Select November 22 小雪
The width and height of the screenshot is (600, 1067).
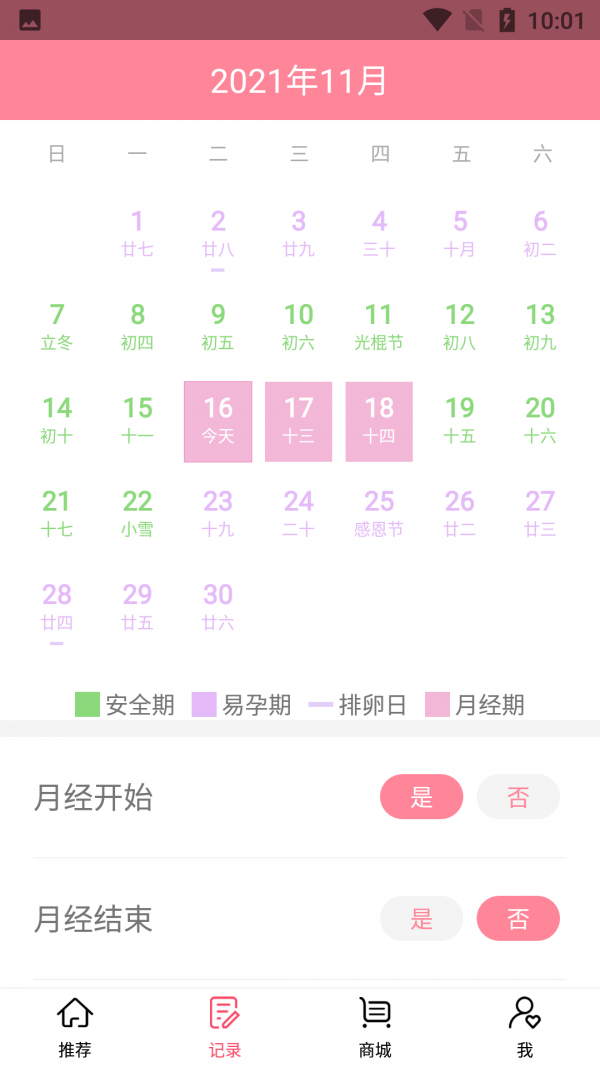click(x=137, y=513)
